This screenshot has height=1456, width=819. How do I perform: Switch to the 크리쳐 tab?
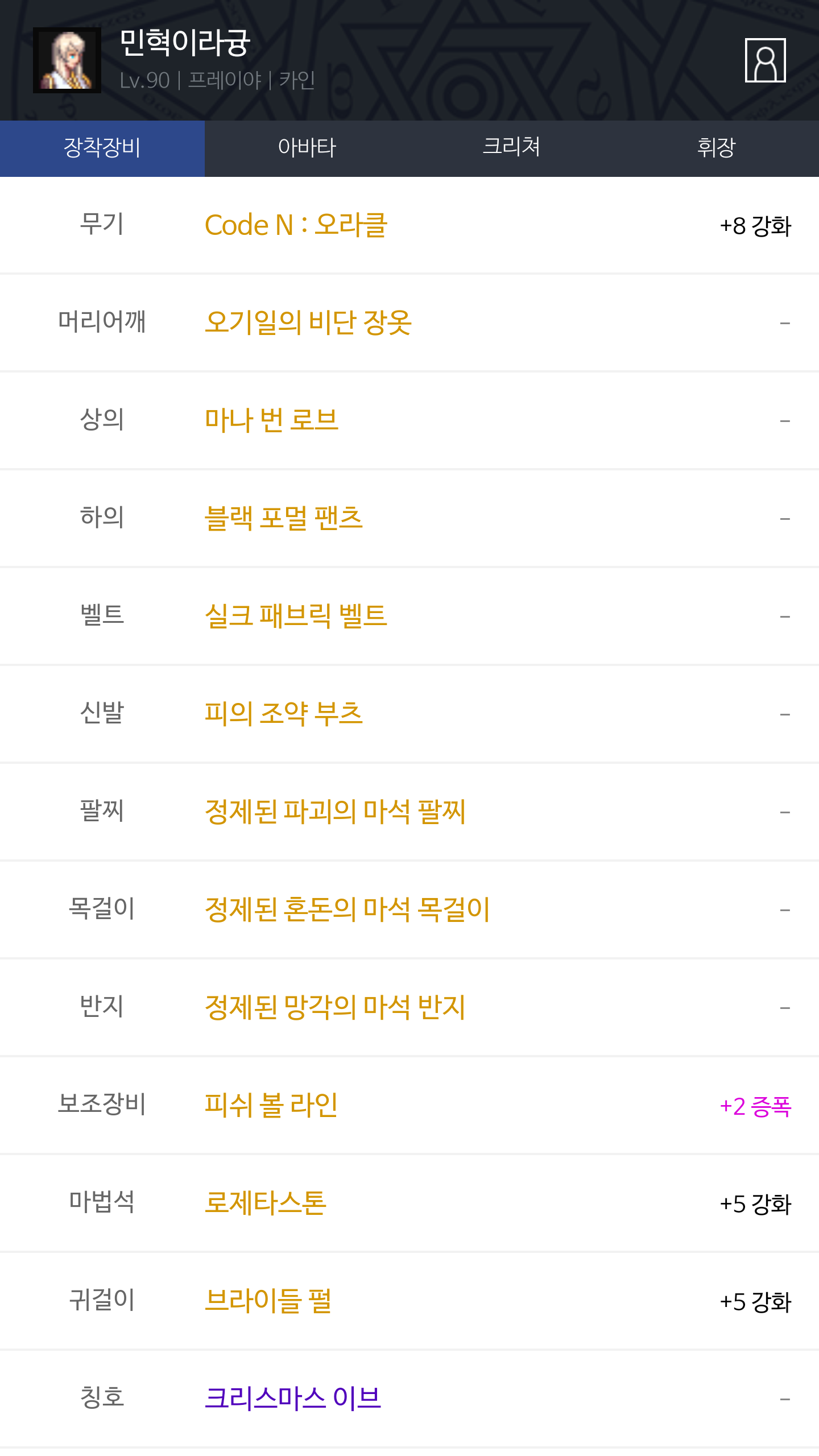pos(512,148)
